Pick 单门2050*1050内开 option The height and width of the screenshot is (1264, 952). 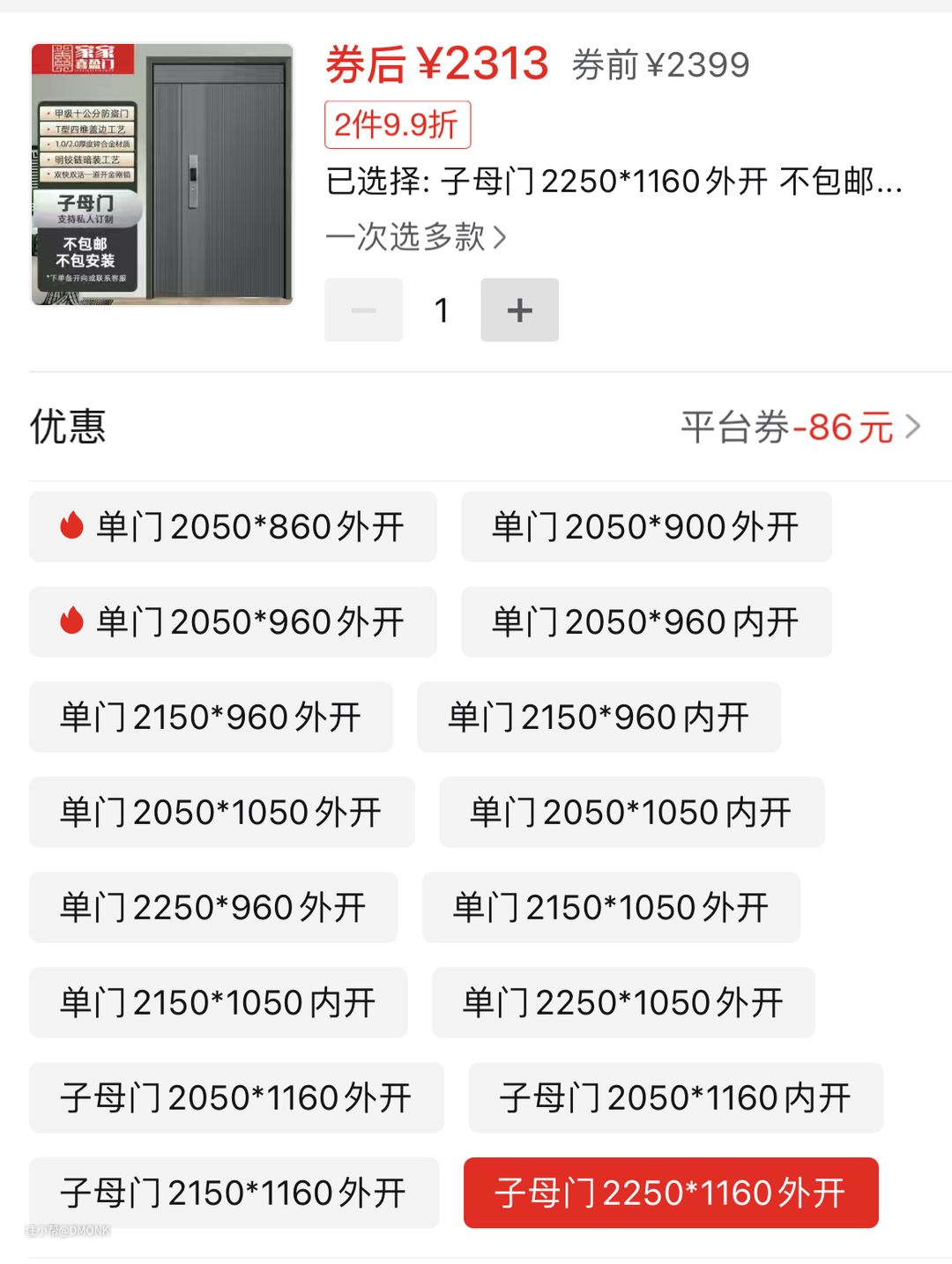[x=631, y=813]
